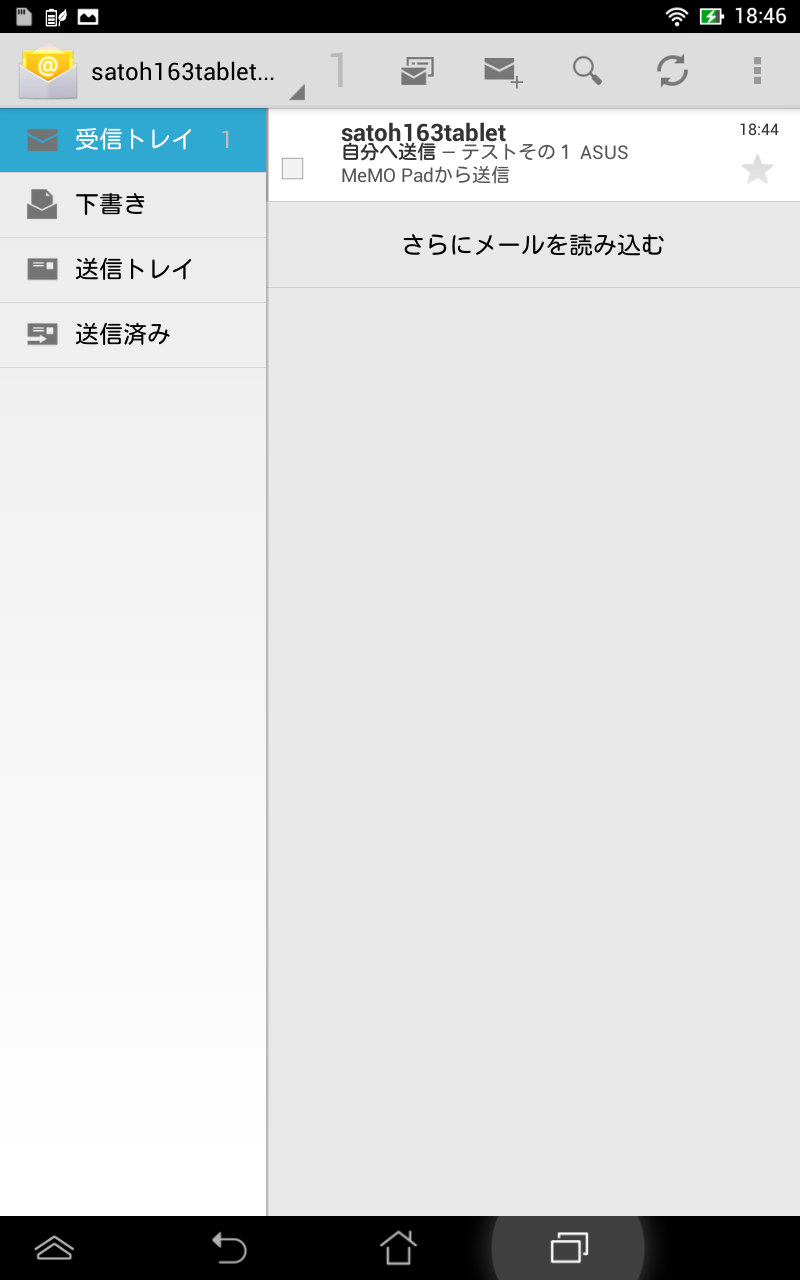Open the email 自分へ送信 from satoh163tablet

(x=520, y=155)
